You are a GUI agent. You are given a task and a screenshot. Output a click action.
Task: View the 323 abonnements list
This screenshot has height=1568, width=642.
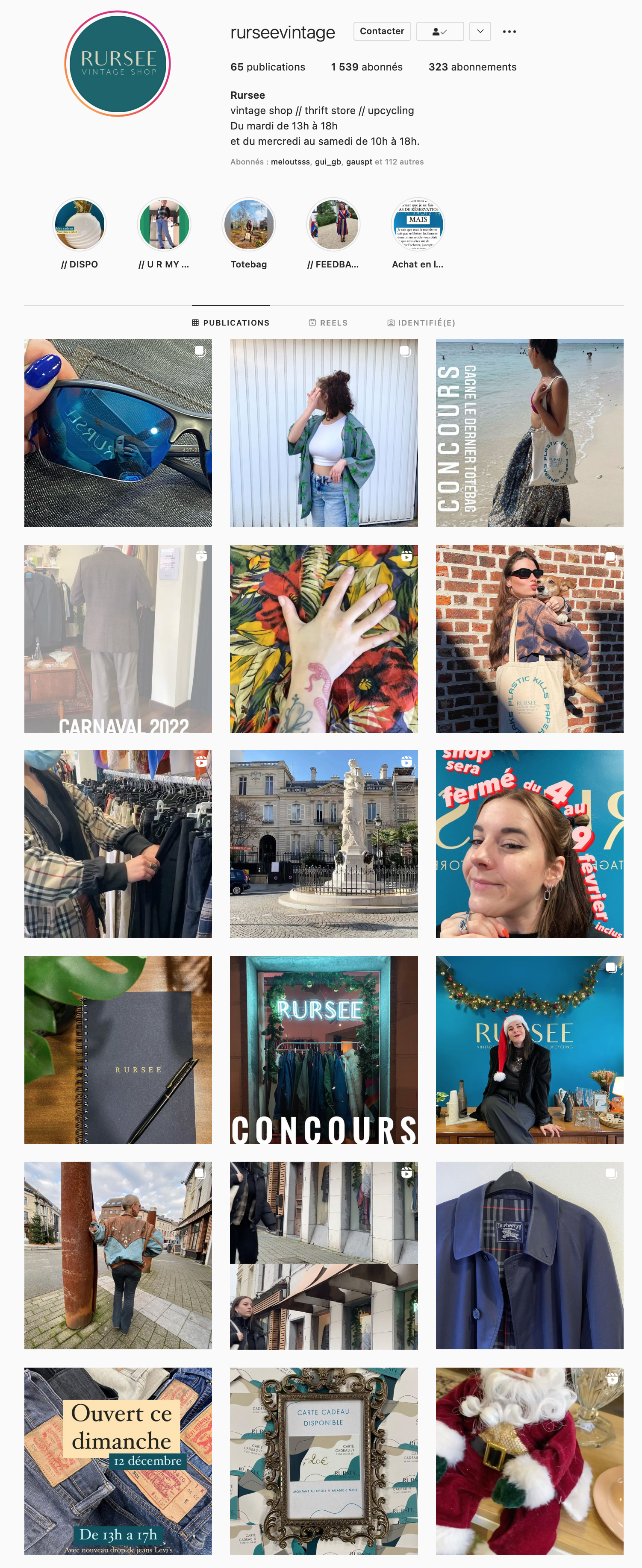pos(472,67)
